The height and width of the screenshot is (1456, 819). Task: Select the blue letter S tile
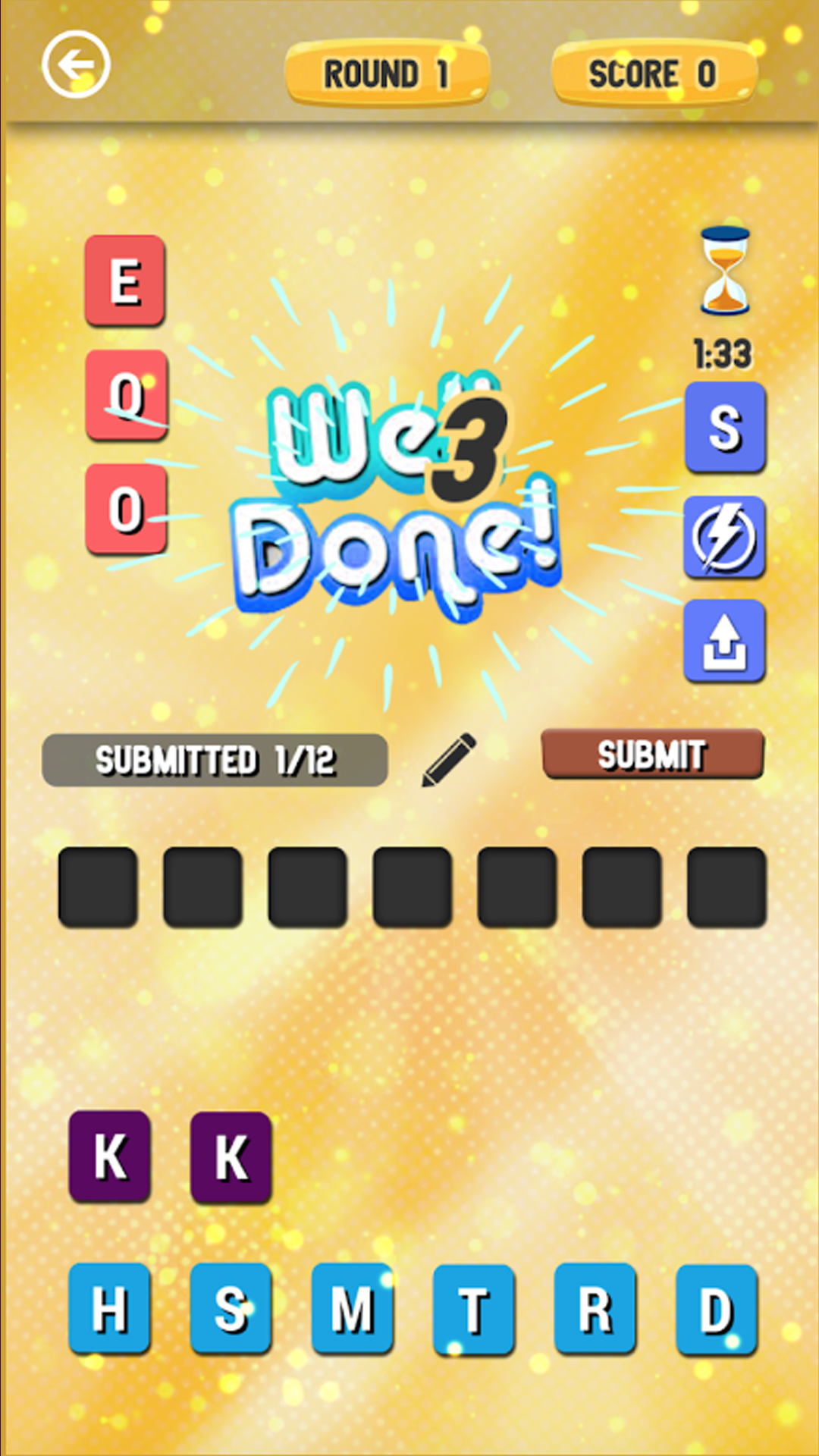tap(231, 1308)
